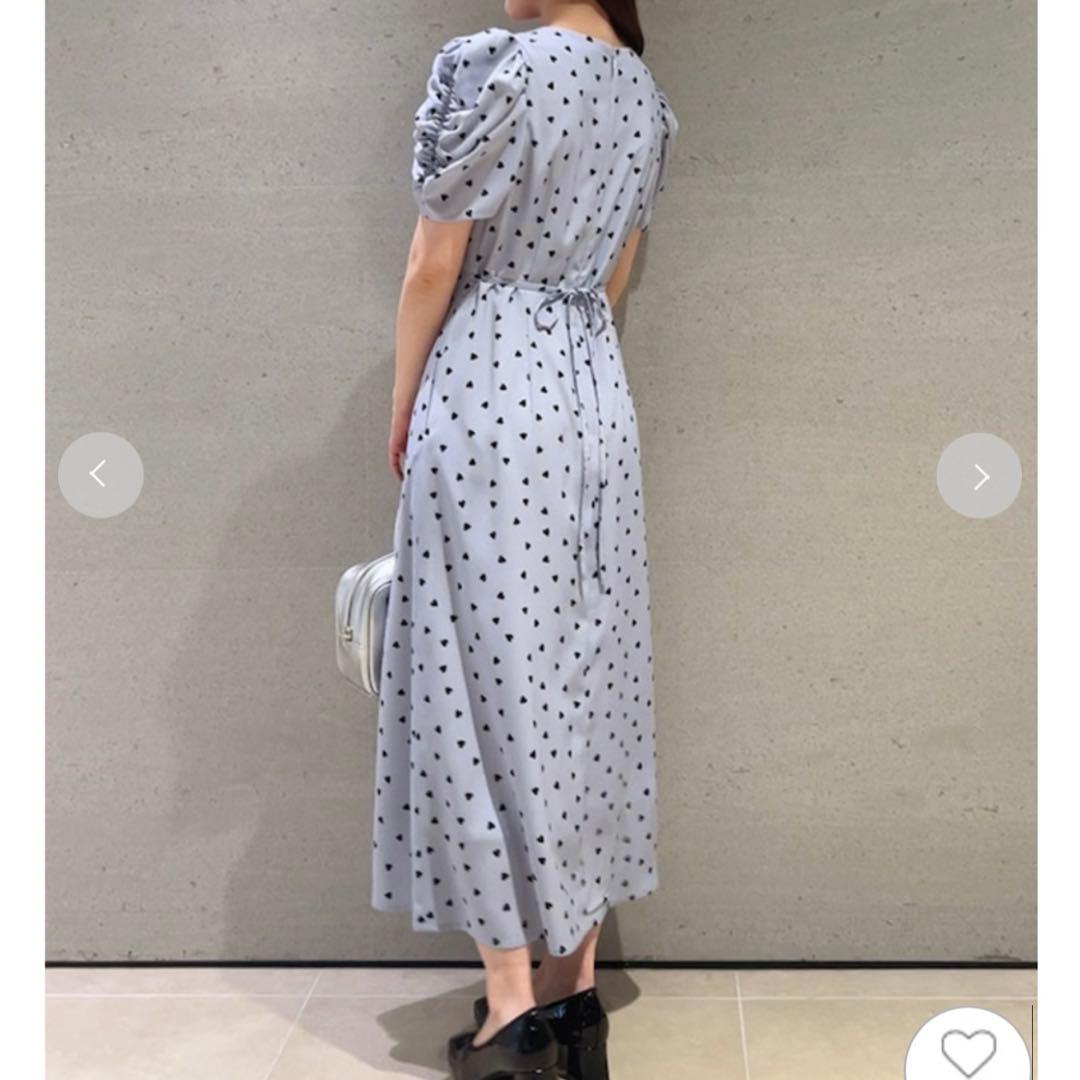The height and width of the screenshot is (1080, 1080).
Task: Show the next product photo
Action: tap(979, 476)
